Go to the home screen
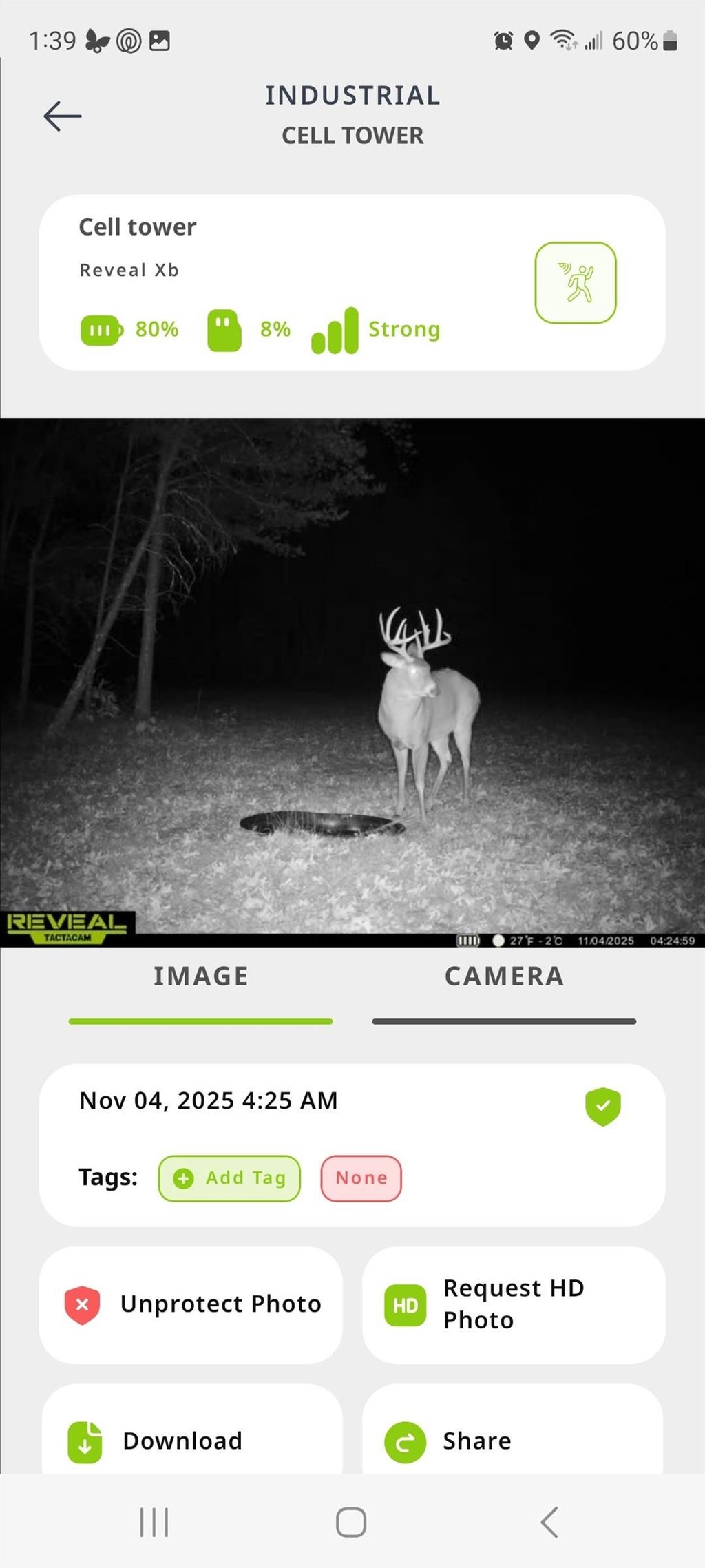Viewport: 705px width, 1568px height. click(351, 1522)
